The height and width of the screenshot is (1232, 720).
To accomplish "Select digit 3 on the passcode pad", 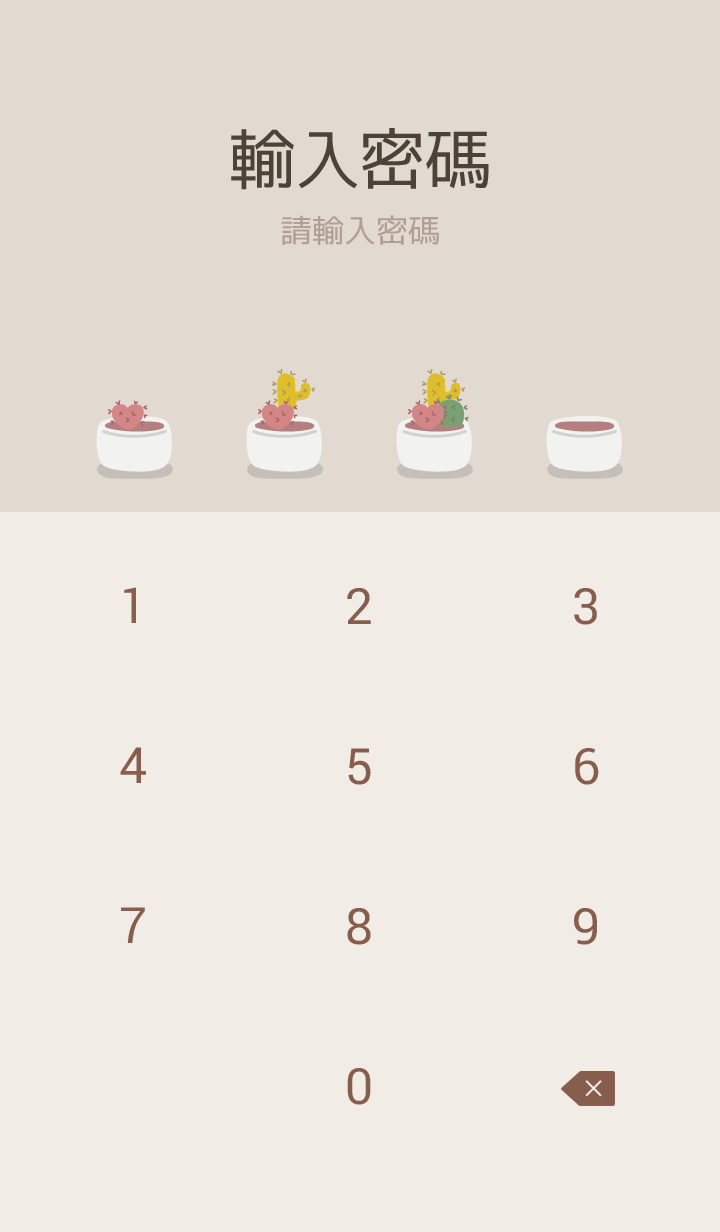I will [586, 607].
